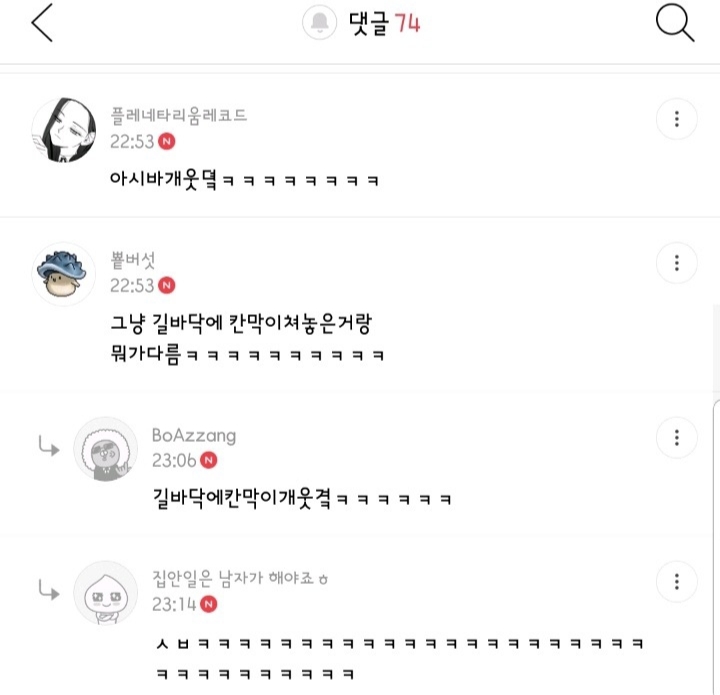
Task: Open options menu for 플레네타리움레코드's comment
Action: click(676, 119)
